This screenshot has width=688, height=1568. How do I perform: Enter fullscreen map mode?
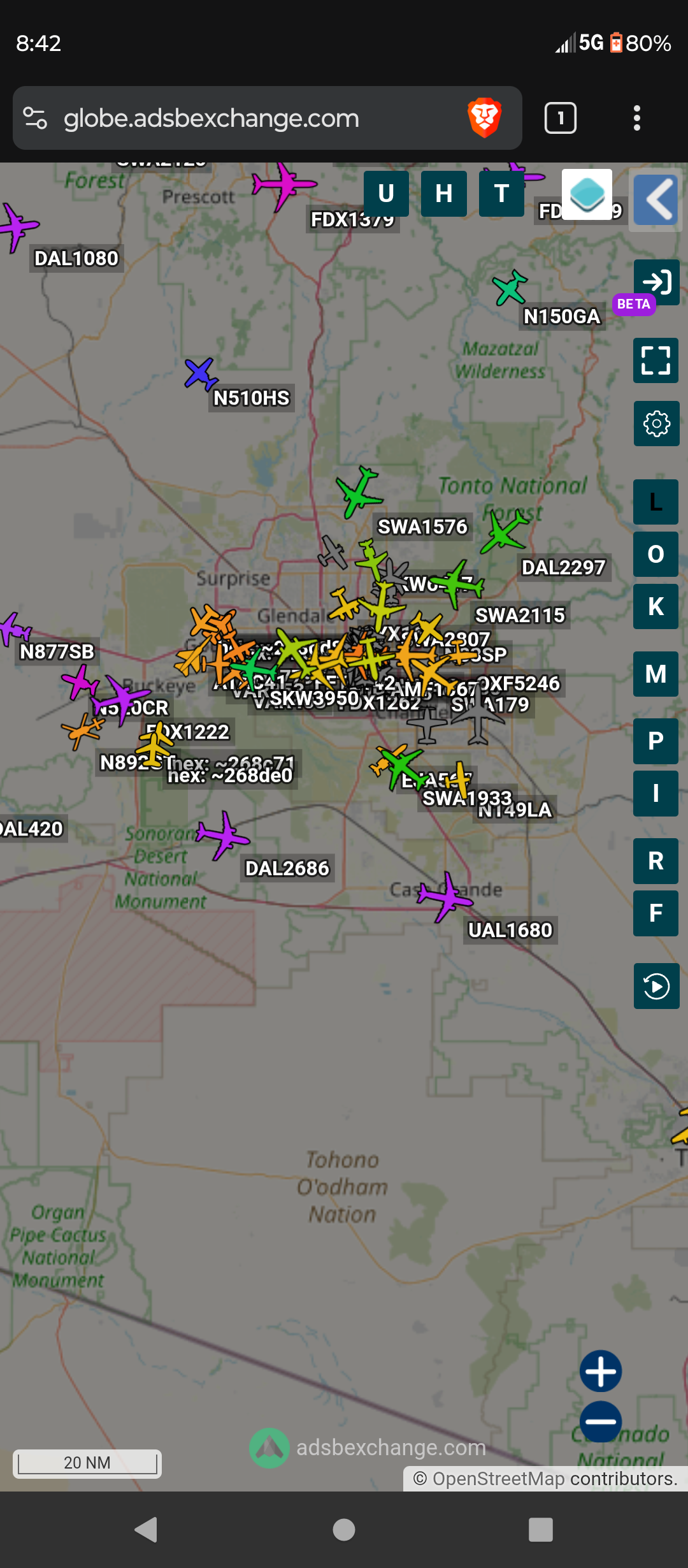coord(656,360)
